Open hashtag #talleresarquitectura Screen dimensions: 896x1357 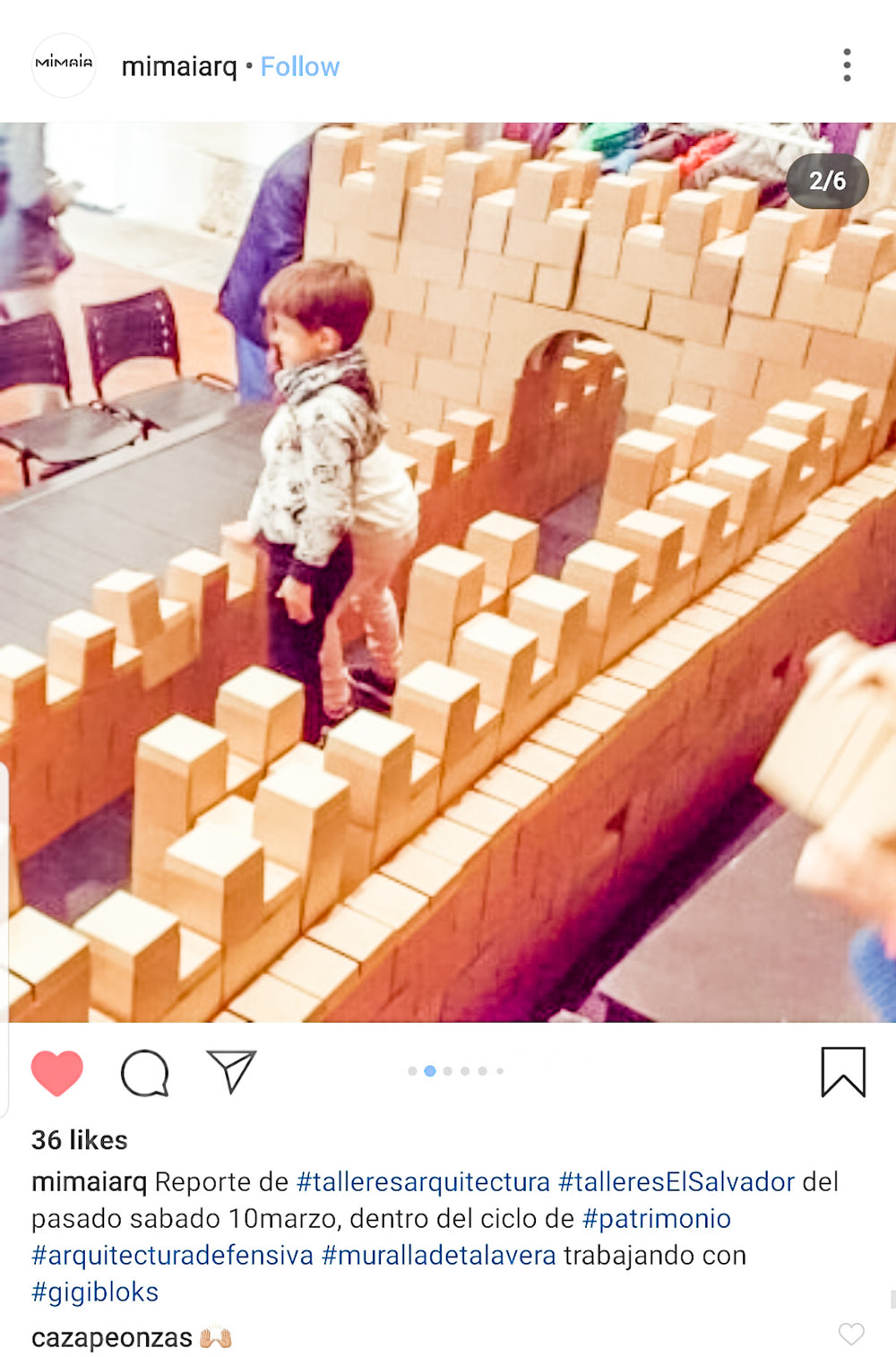423,1181
